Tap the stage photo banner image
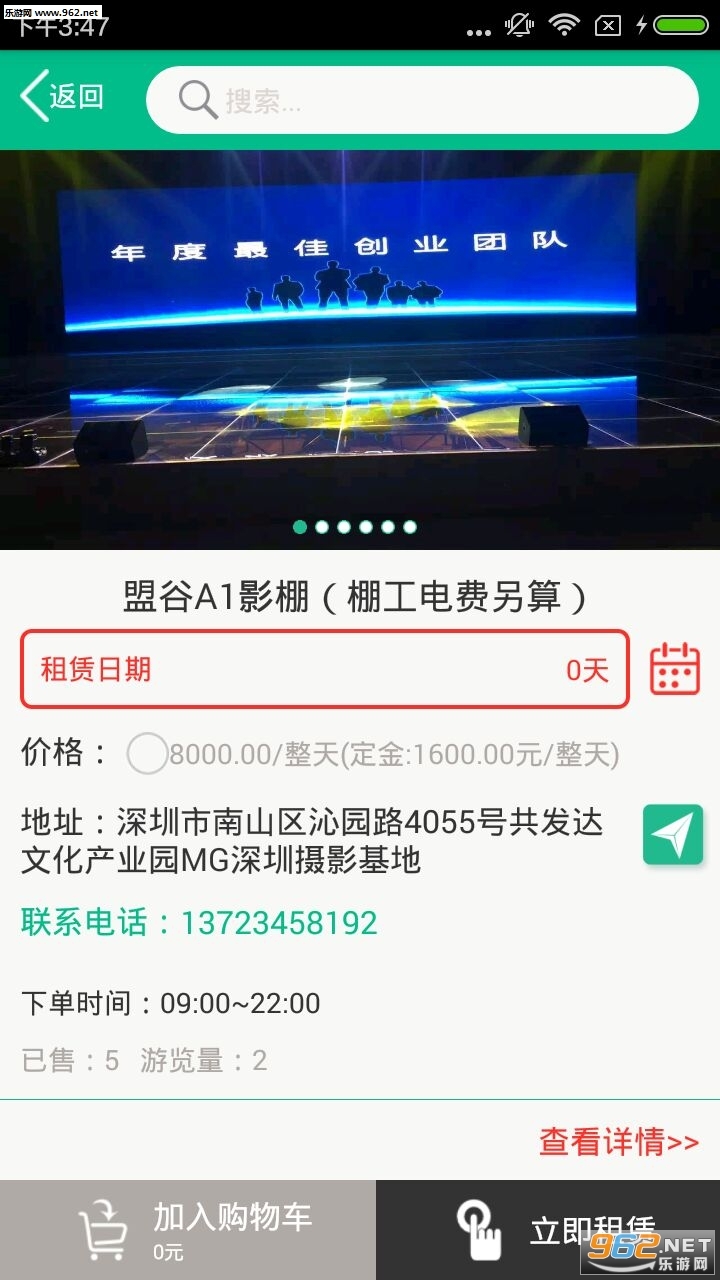Image resolution: width=720 pixels, height=1280 pixels. [x=360, y=340]
